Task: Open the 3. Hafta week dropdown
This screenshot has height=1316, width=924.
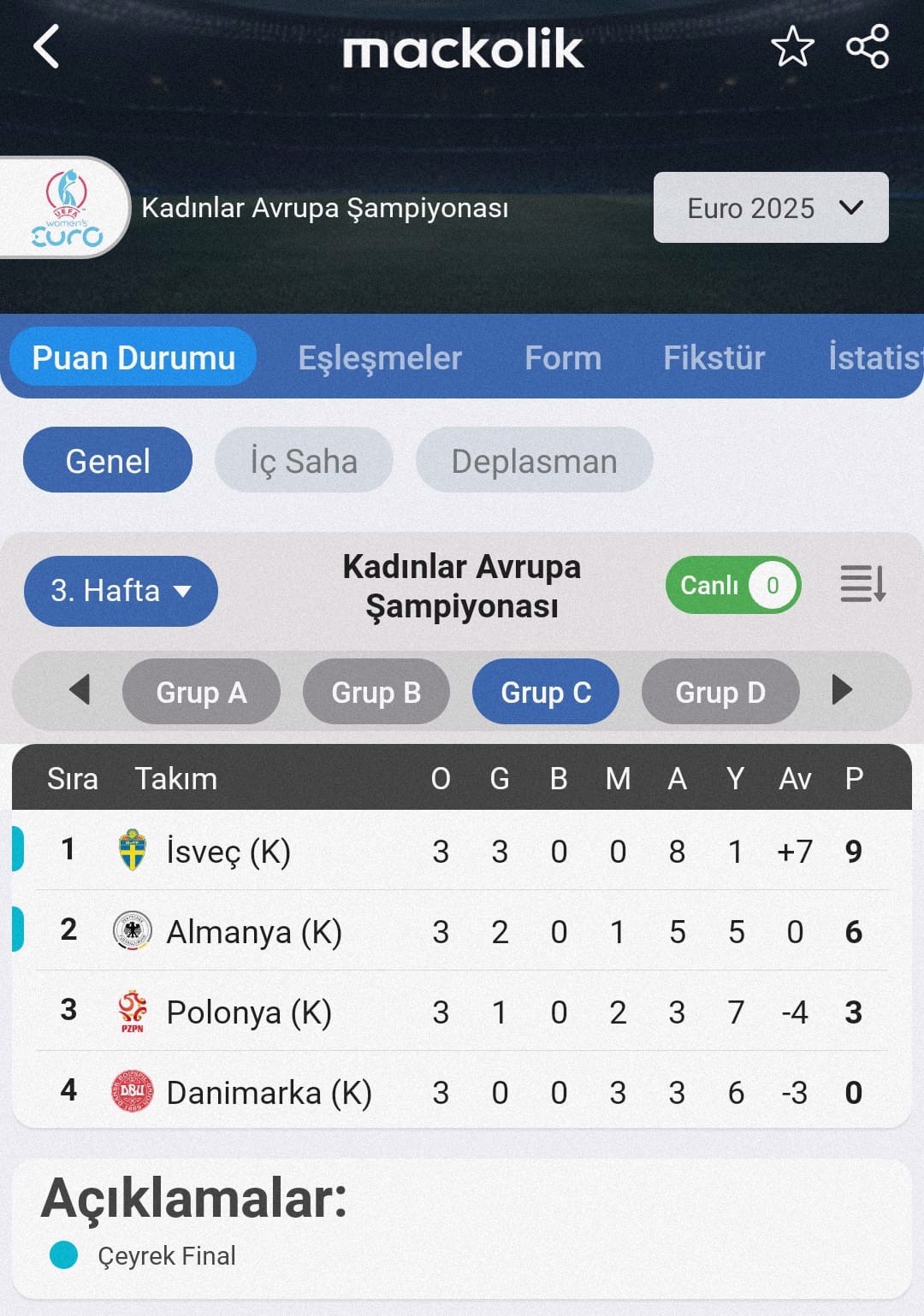Action: coord(121,591)
